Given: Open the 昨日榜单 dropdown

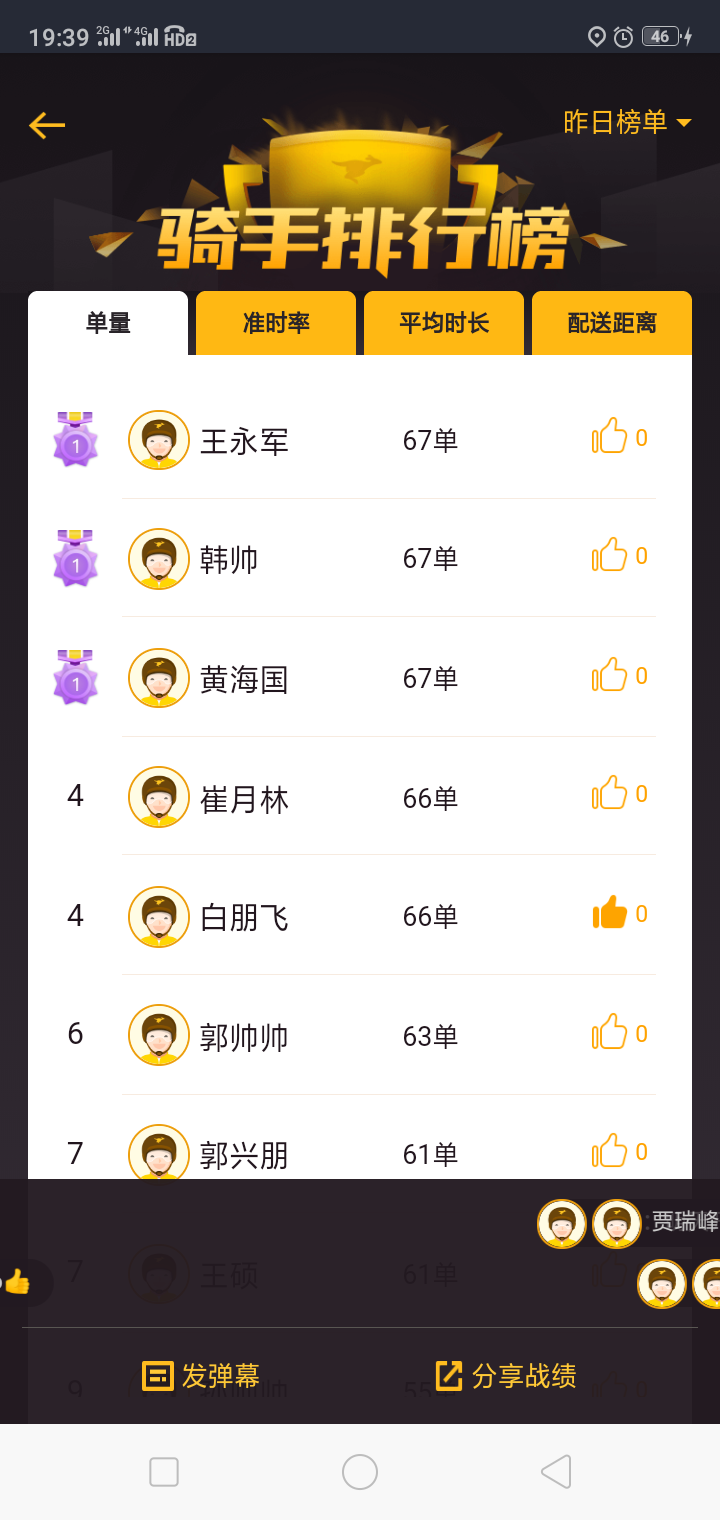Looking at the screenshot, I should pos(628,122).
